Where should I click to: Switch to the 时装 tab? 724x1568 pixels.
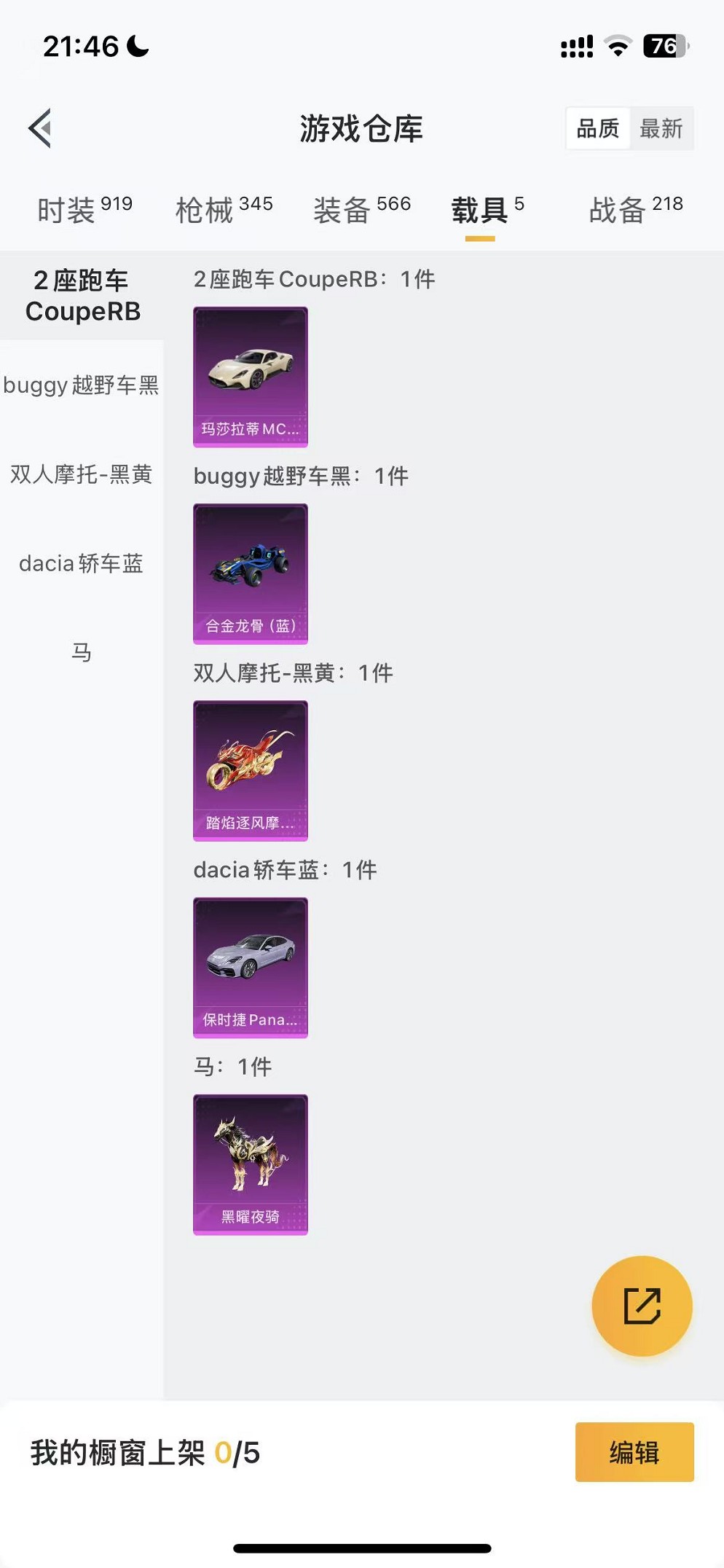(84, 210)
